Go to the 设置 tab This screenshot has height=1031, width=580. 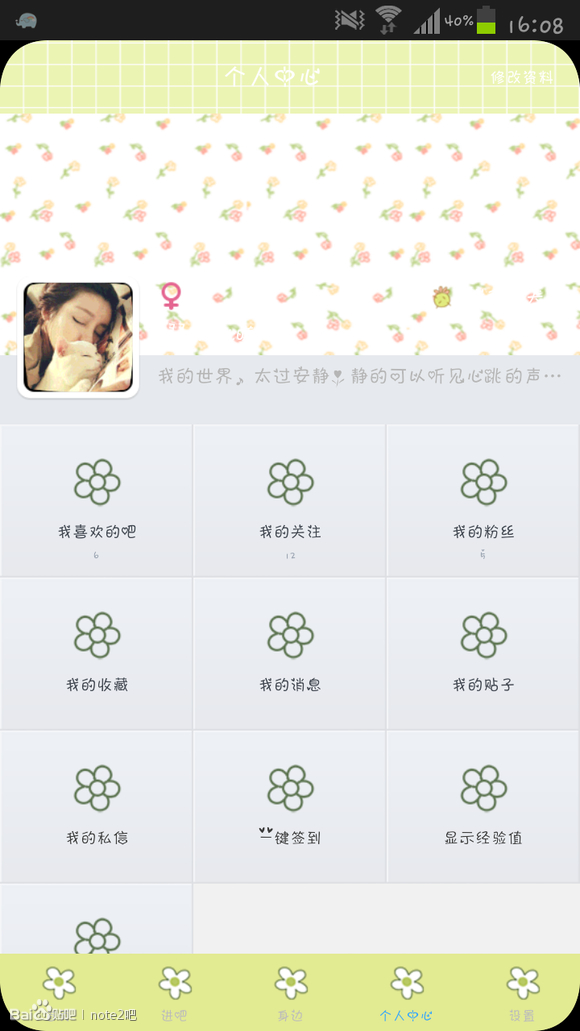point(522,992)
